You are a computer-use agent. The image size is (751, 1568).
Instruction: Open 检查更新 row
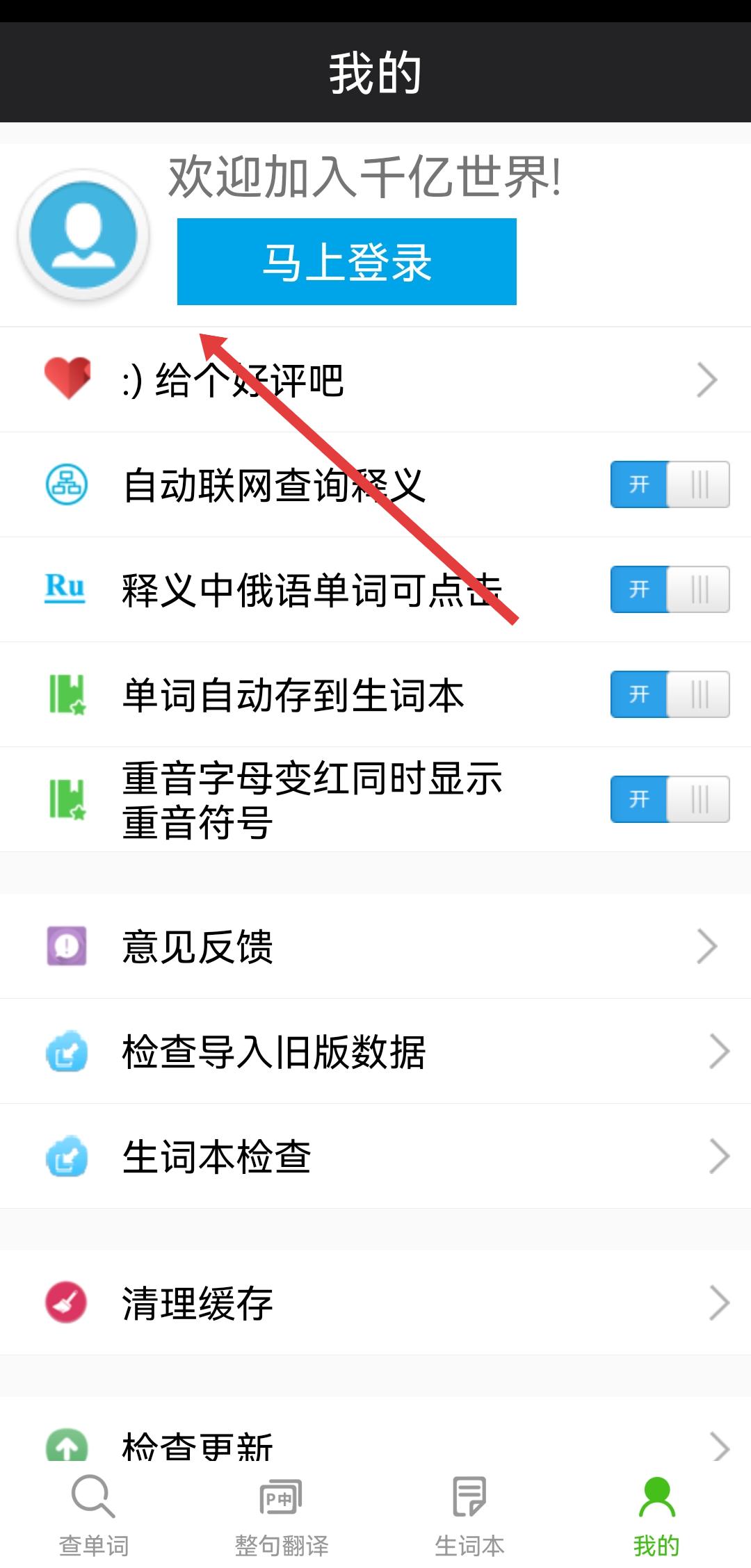click(x=375, y=1444)
